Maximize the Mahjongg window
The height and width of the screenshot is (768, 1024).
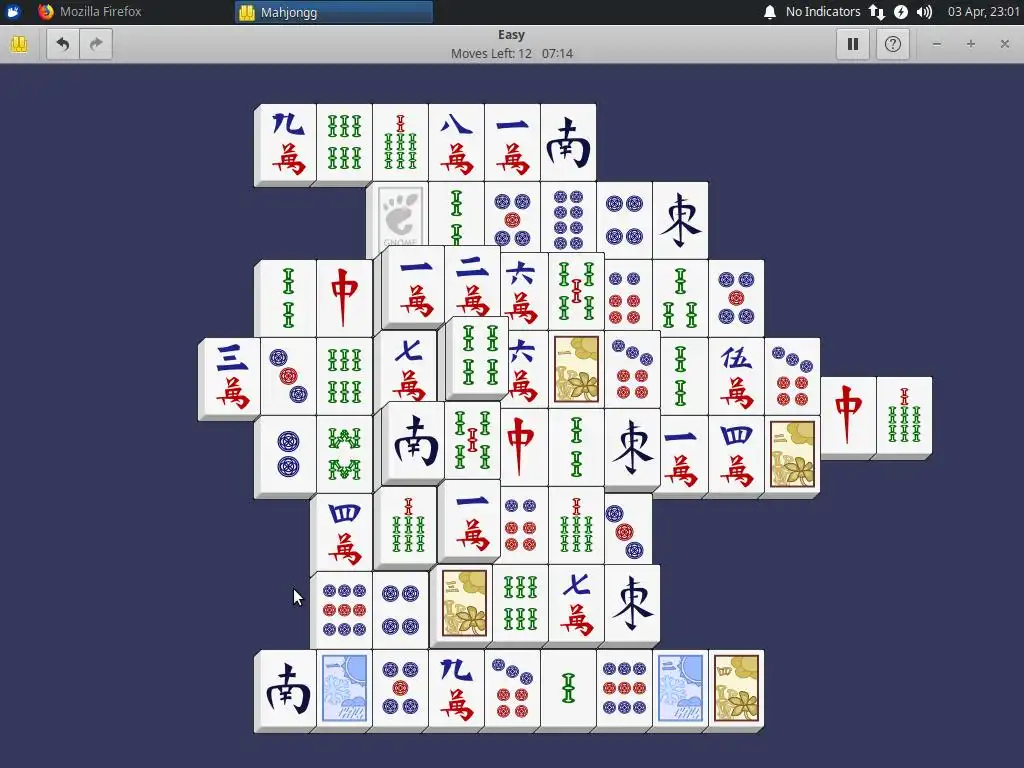[970, 44]
